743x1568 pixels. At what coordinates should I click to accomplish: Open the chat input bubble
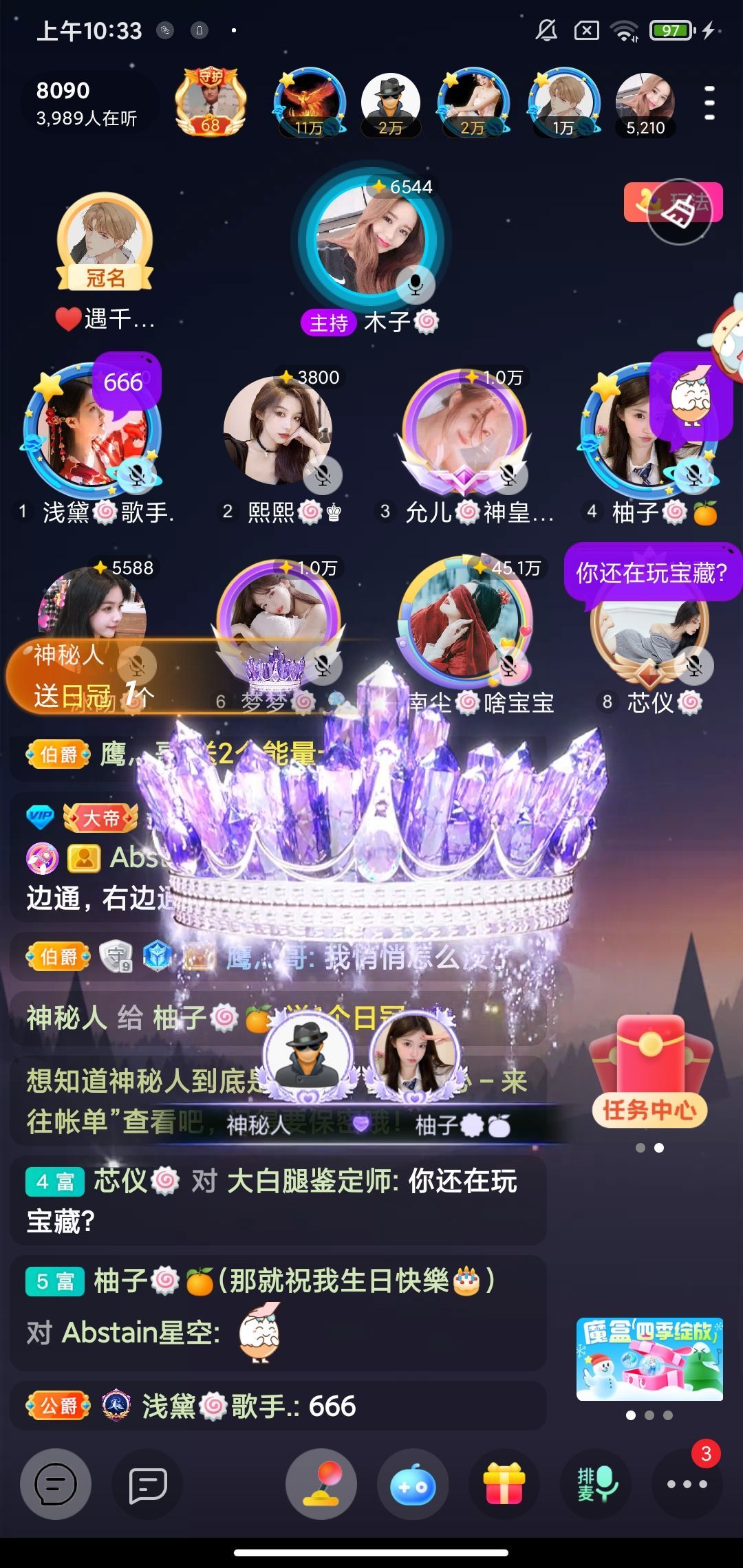click(x=55, y=1484)
